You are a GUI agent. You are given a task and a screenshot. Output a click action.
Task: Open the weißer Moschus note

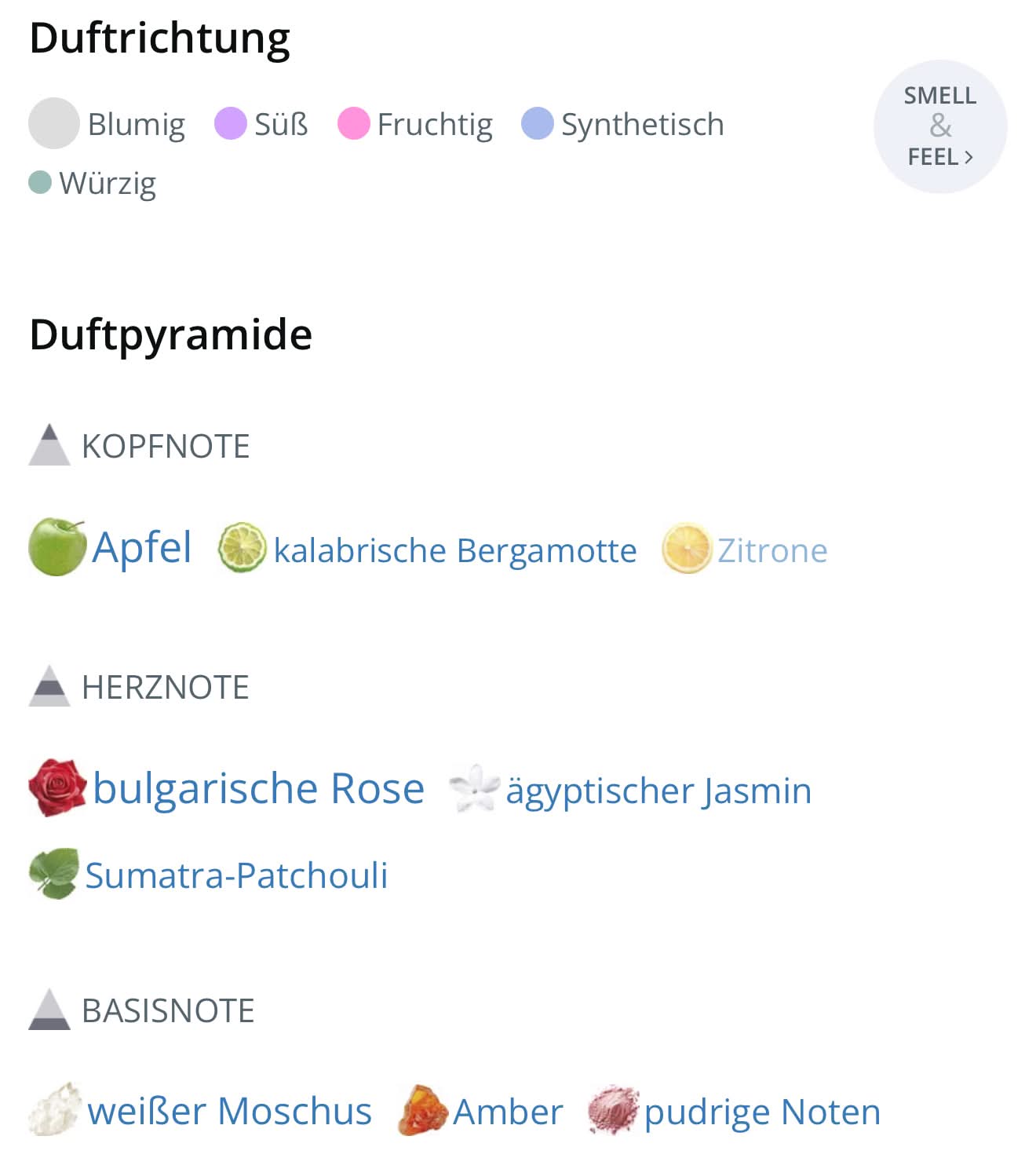point(229,1112)
